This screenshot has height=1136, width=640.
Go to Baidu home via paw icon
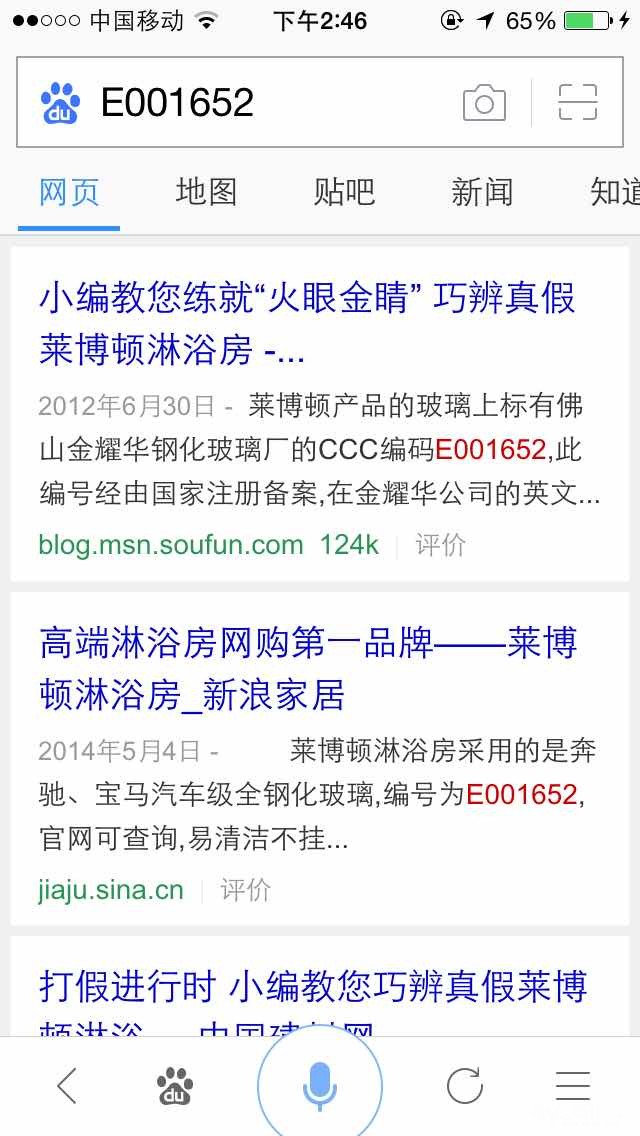pos(175,1085)
